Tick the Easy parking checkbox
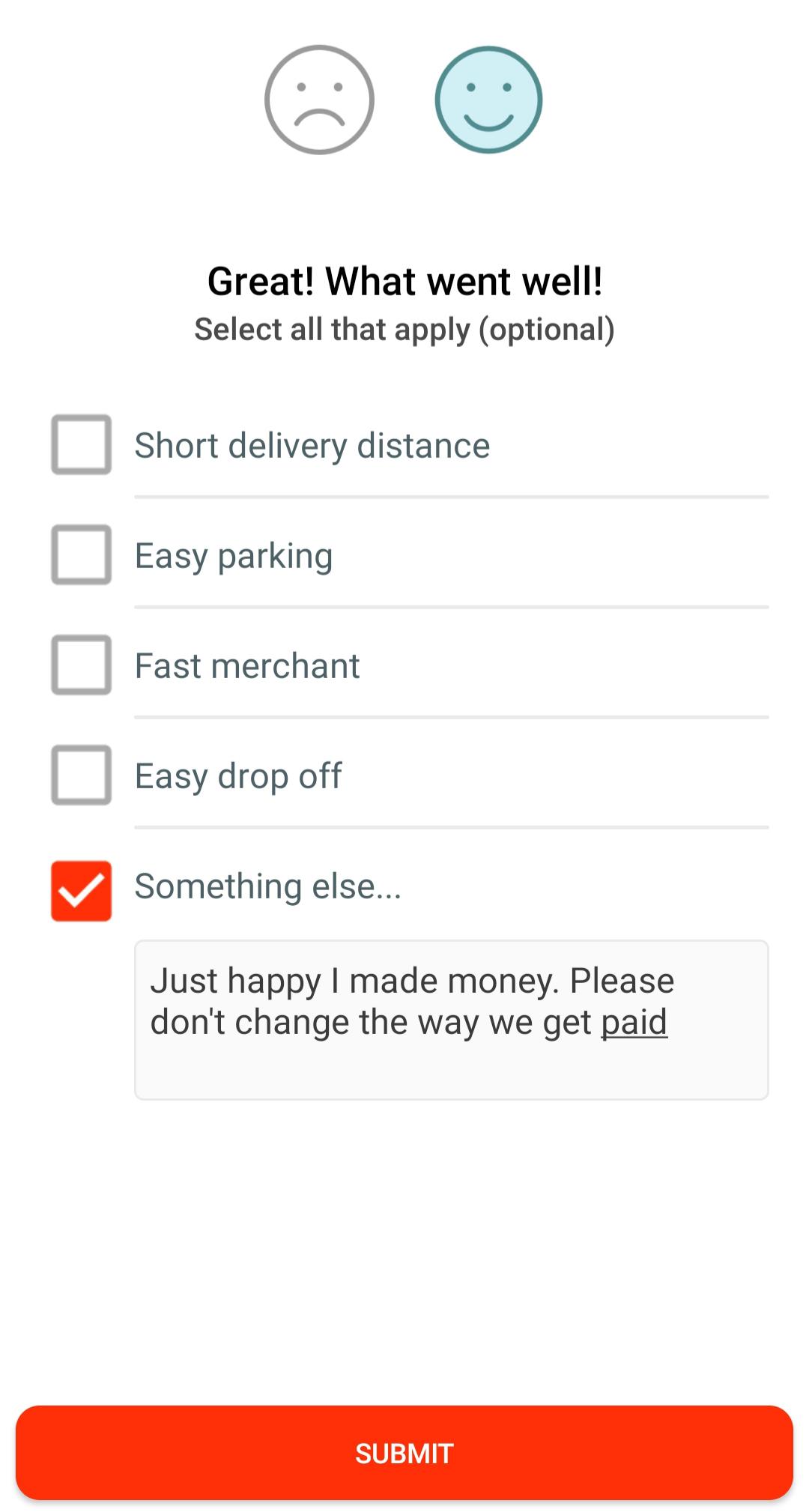This screenshot has height=1512, width=809. click(82, 554)
